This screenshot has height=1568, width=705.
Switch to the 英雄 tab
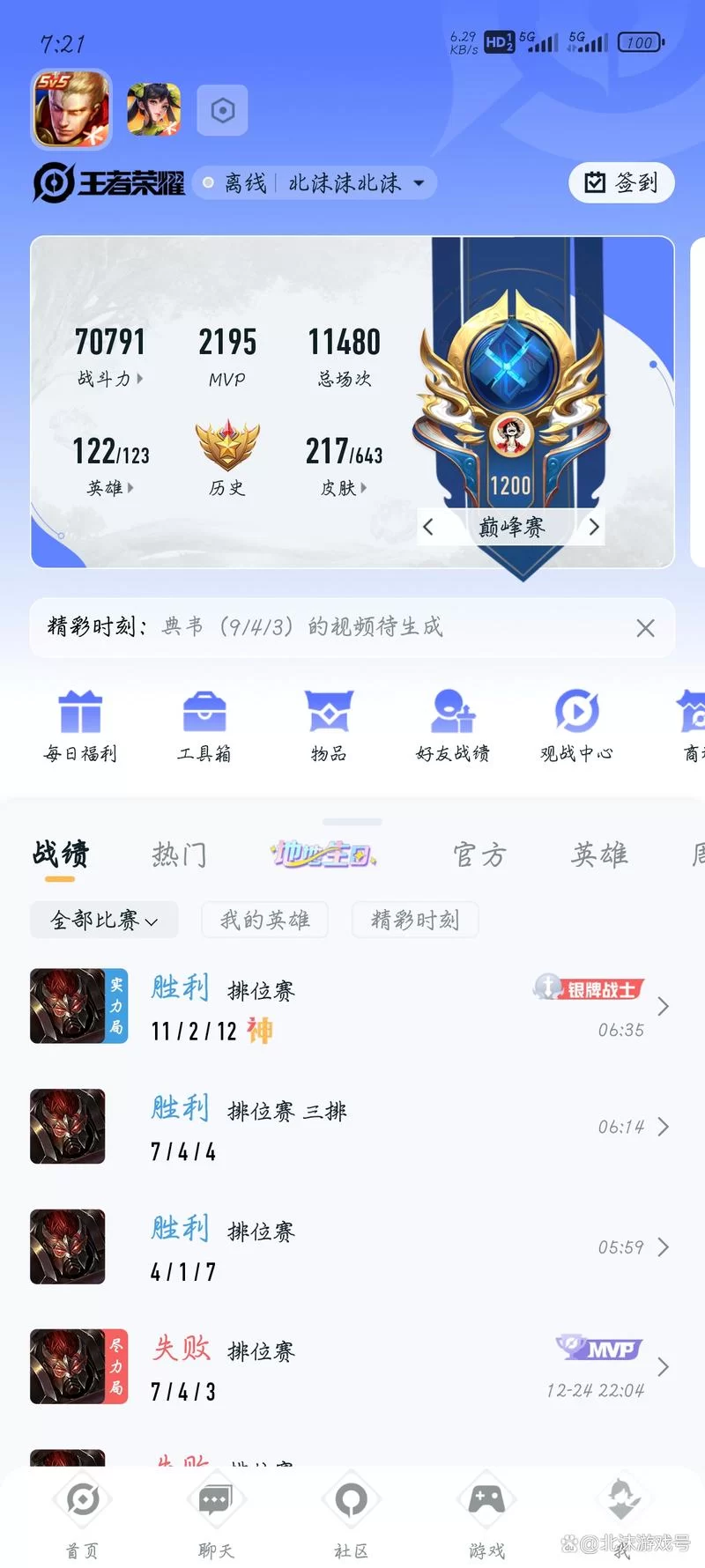point(599,854)
